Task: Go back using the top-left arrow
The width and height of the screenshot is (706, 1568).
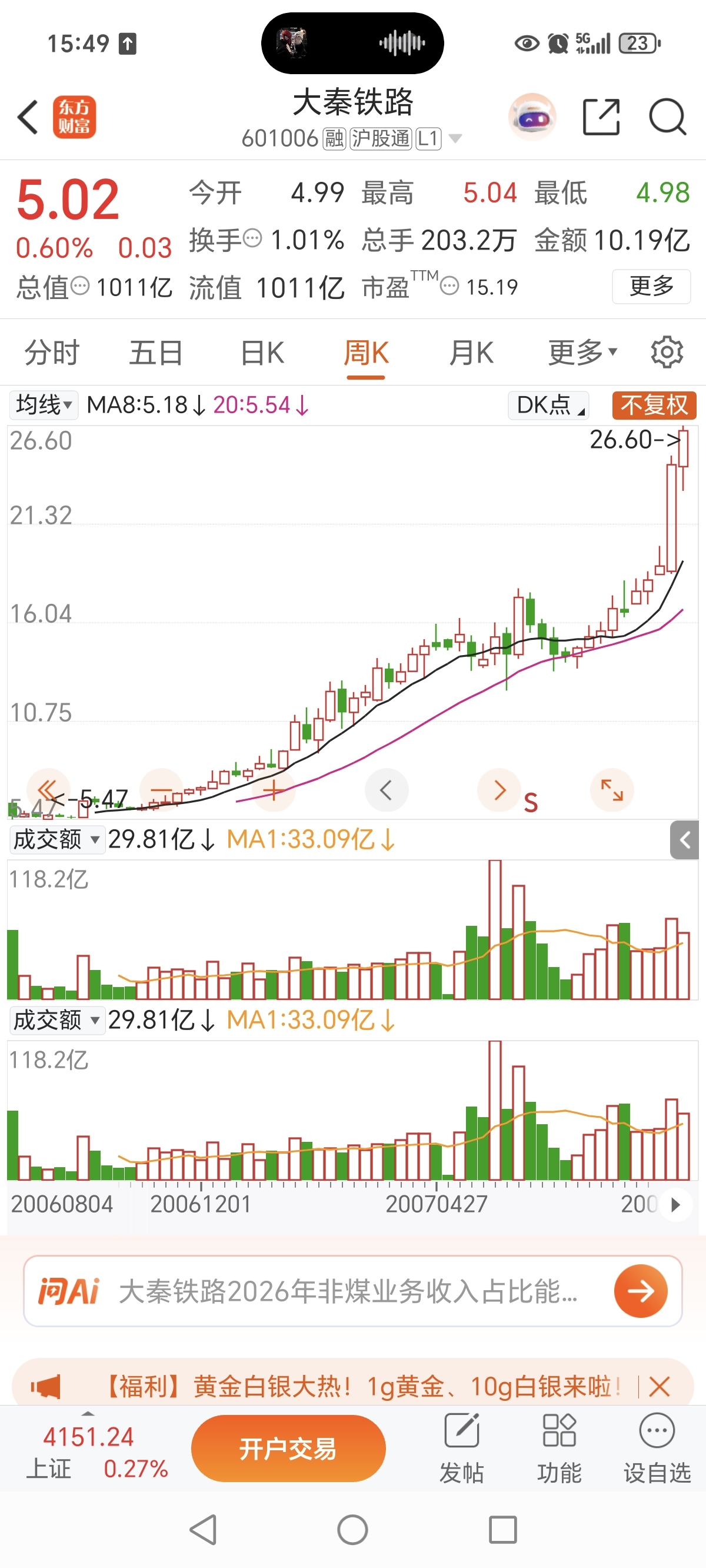Action: click(28, 117)
